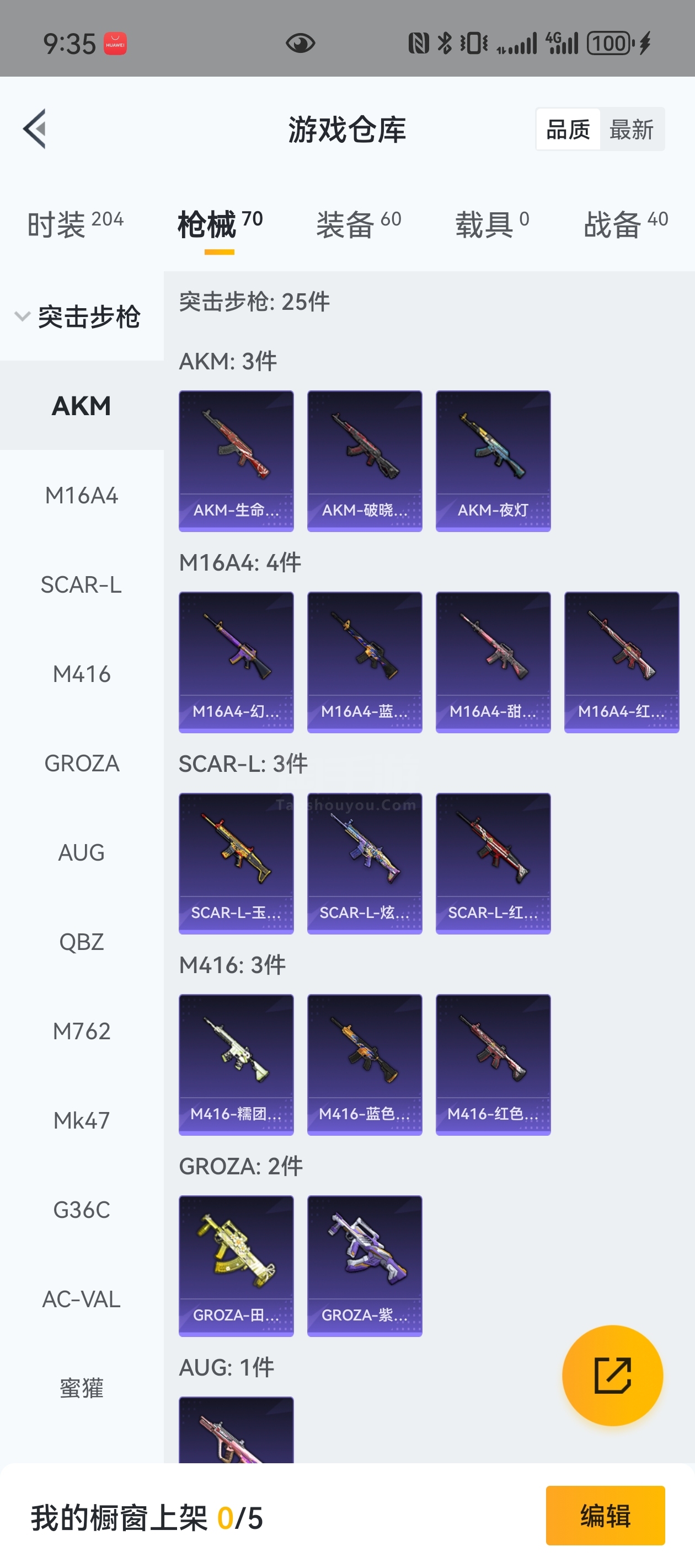Select AC-VAL in the sidebar

[x=82, y=1298]
